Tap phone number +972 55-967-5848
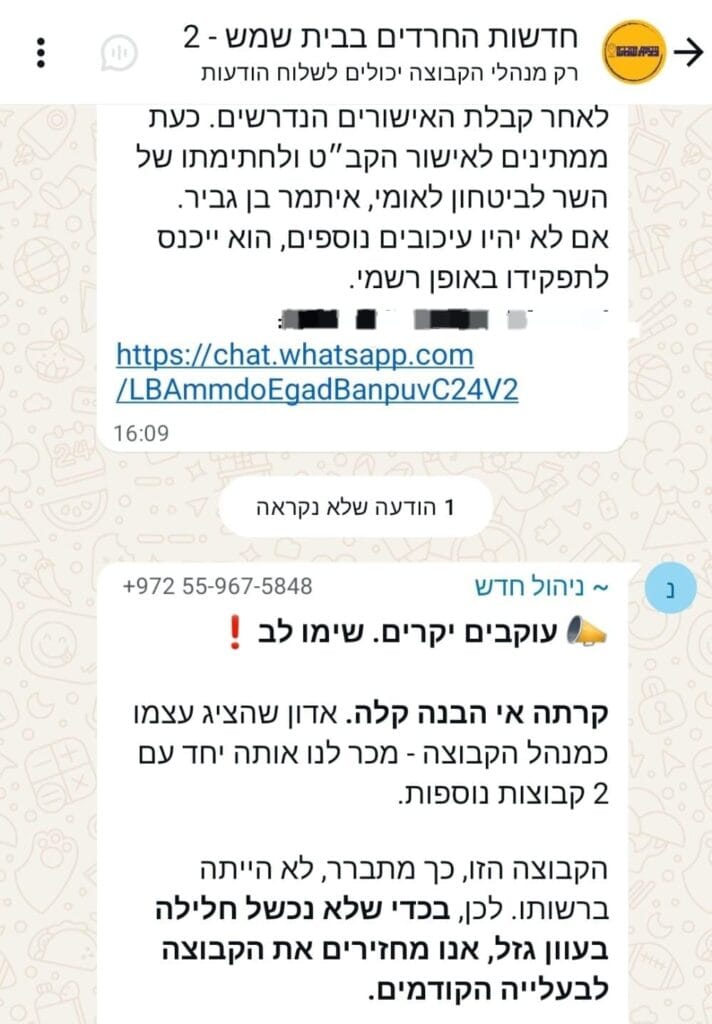Screen dimensions: 712x1024 coord(217,587)
